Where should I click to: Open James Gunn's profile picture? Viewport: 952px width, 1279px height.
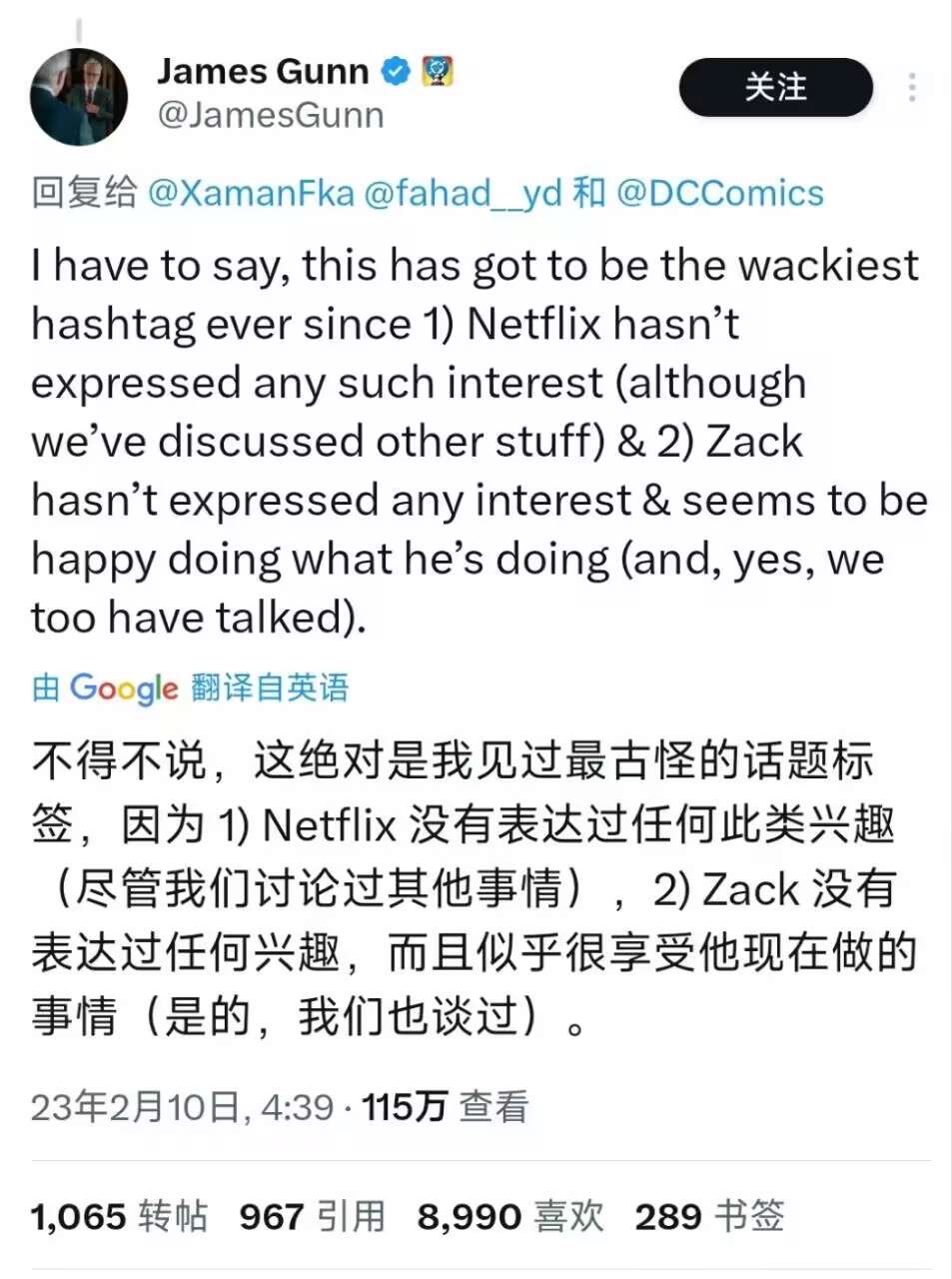[x=79, y=96]
